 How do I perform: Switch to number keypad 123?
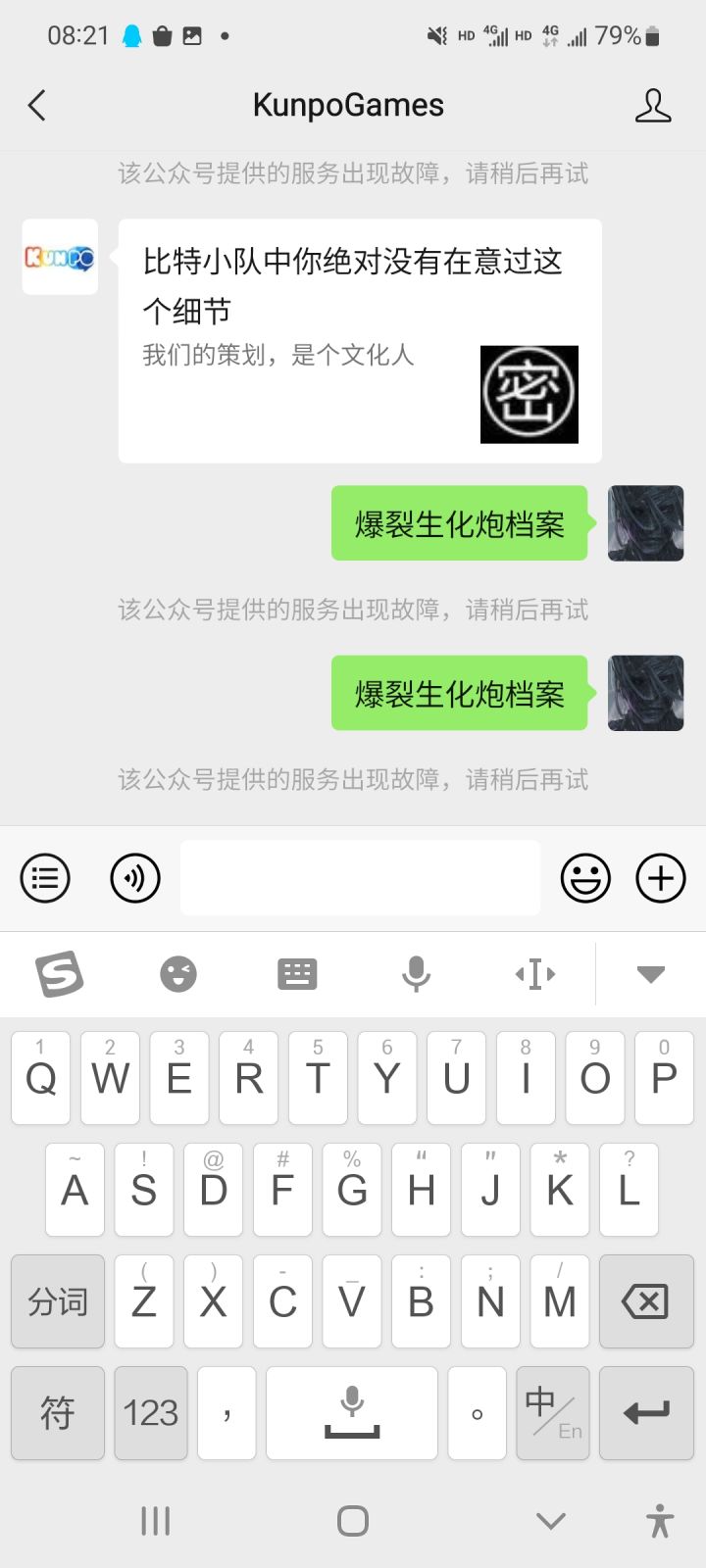149,1413
